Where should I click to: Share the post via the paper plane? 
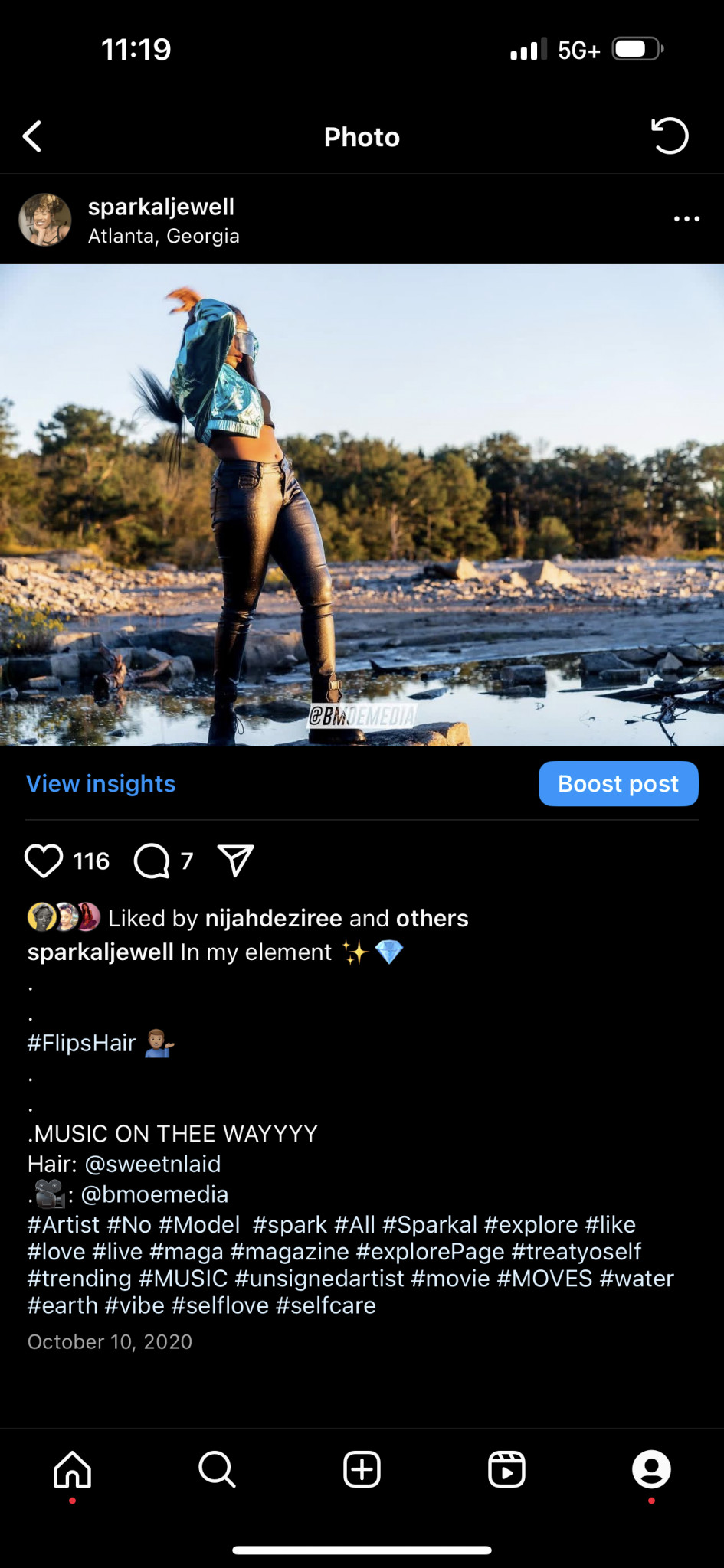pos(235,861)
